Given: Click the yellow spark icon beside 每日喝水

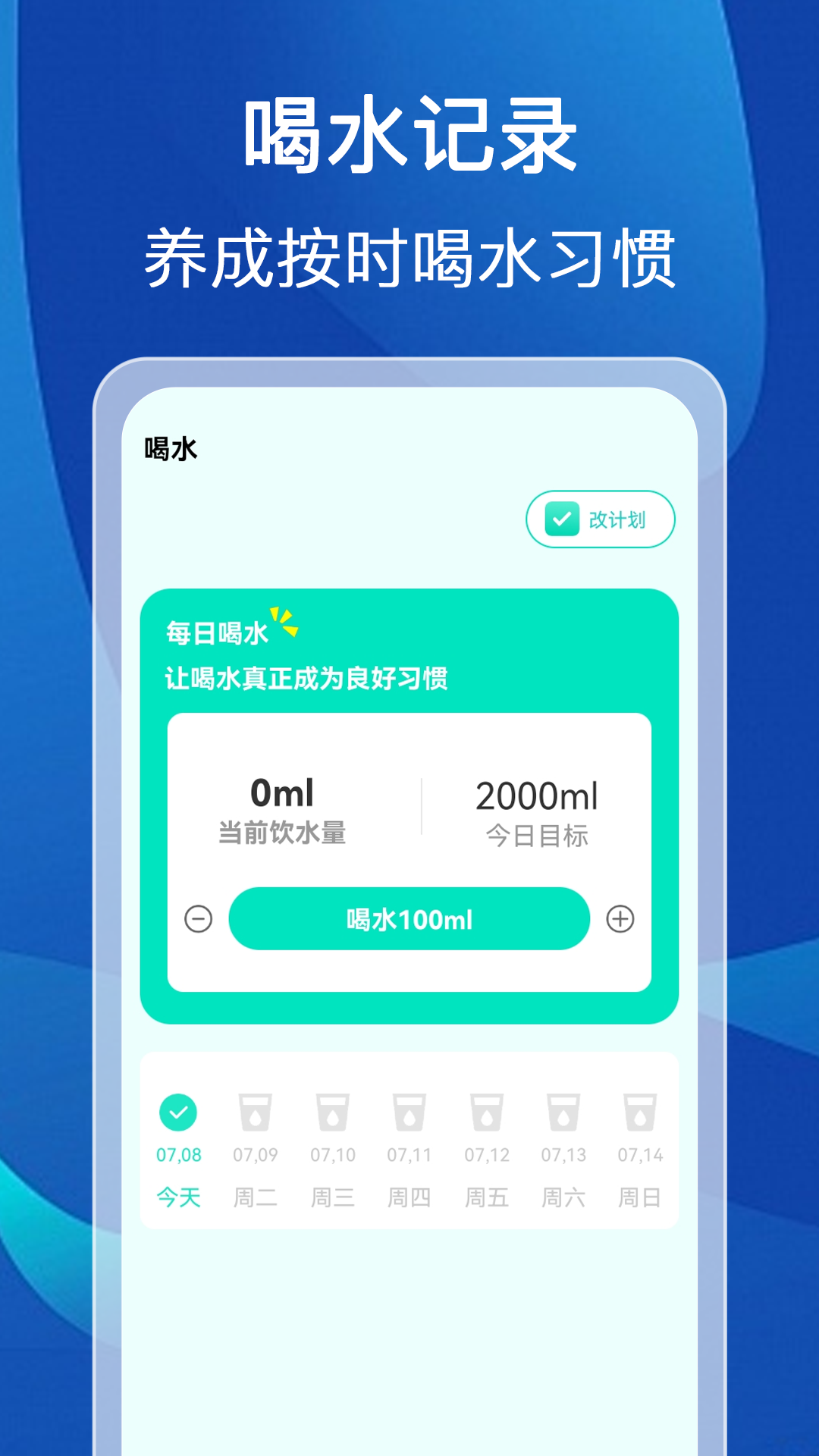Looking at the screenshot, I should (x=287, y=622).
